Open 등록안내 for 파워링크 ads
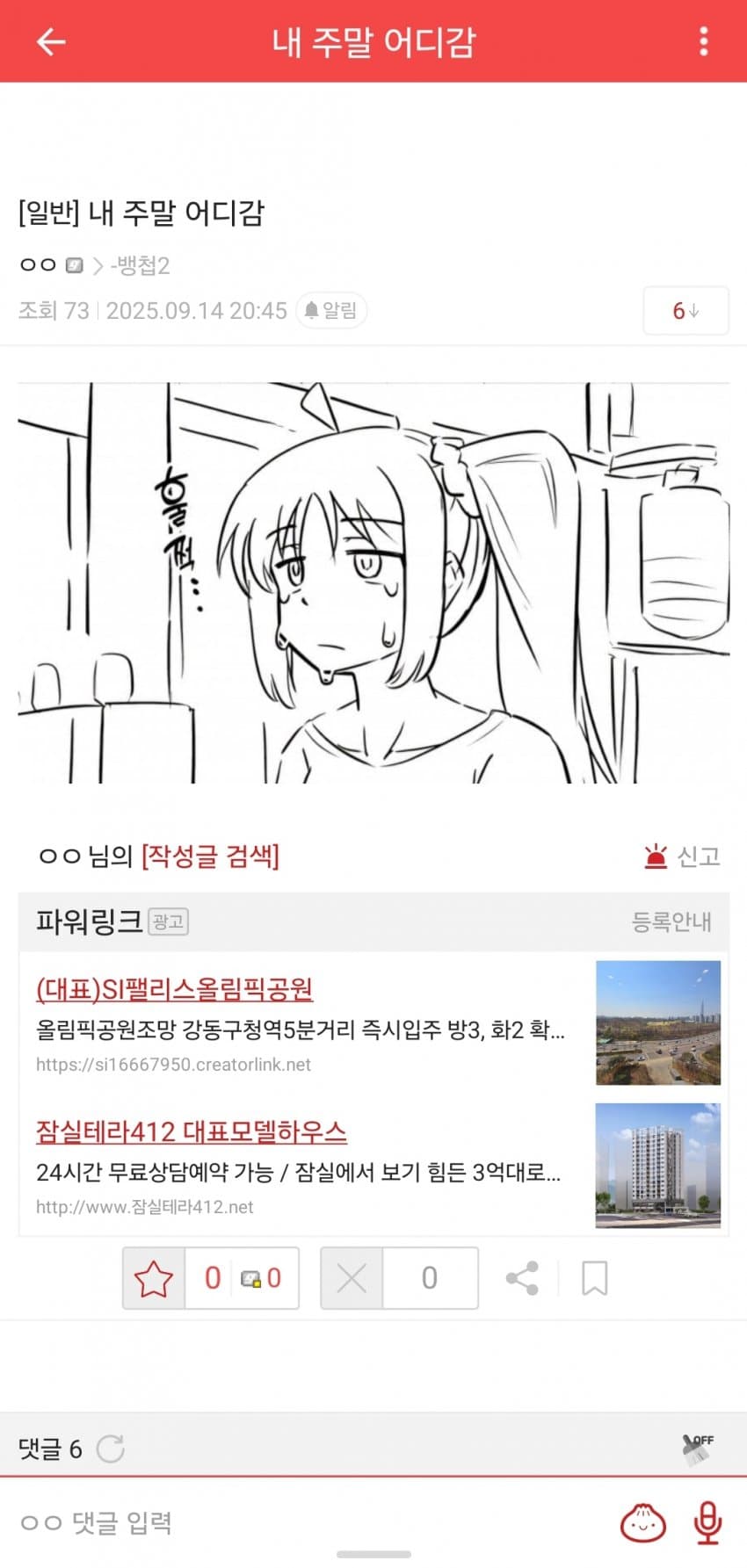Viewport: 747px width, 1568px height. pos(671,921)
